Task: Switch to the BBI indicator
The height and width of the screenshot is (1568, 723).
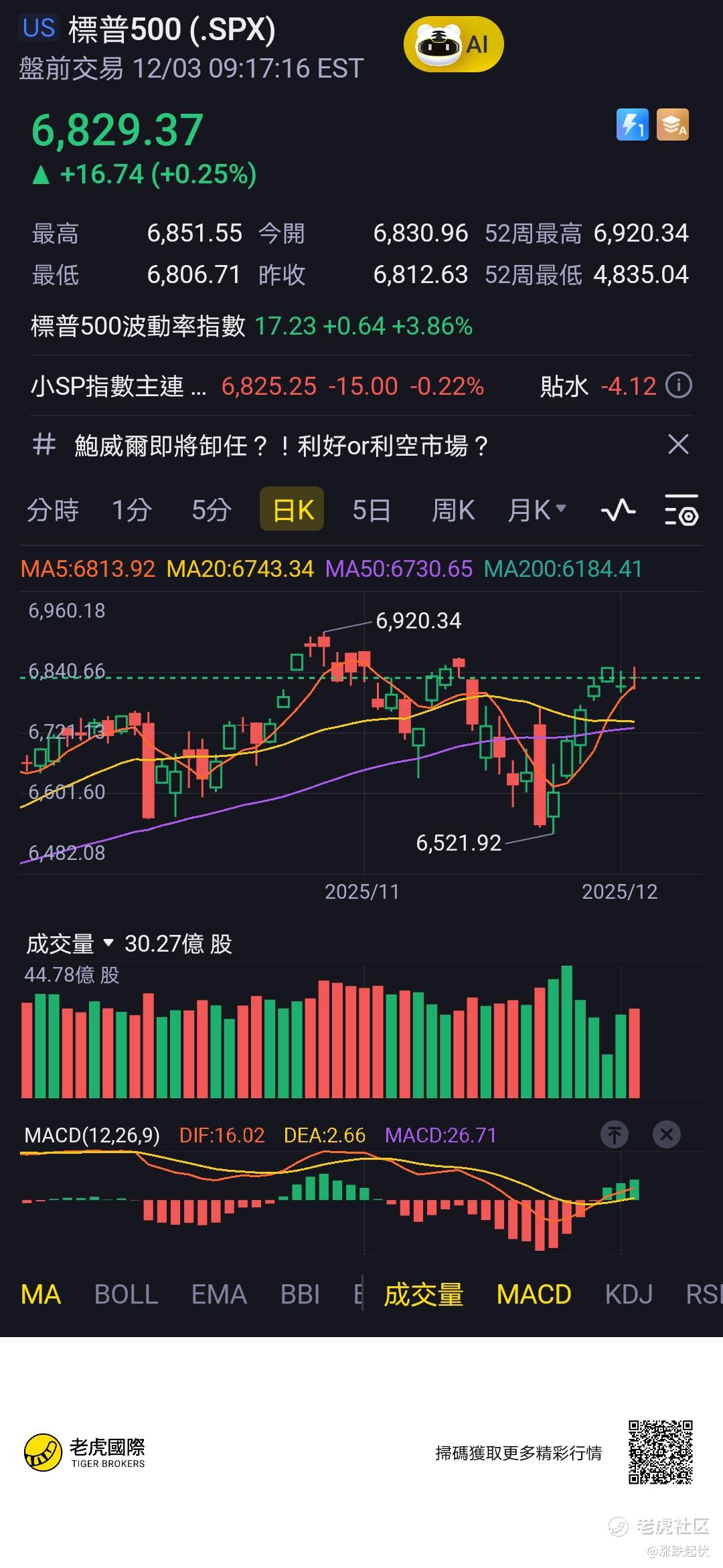Action: (x=300, y=1294)
